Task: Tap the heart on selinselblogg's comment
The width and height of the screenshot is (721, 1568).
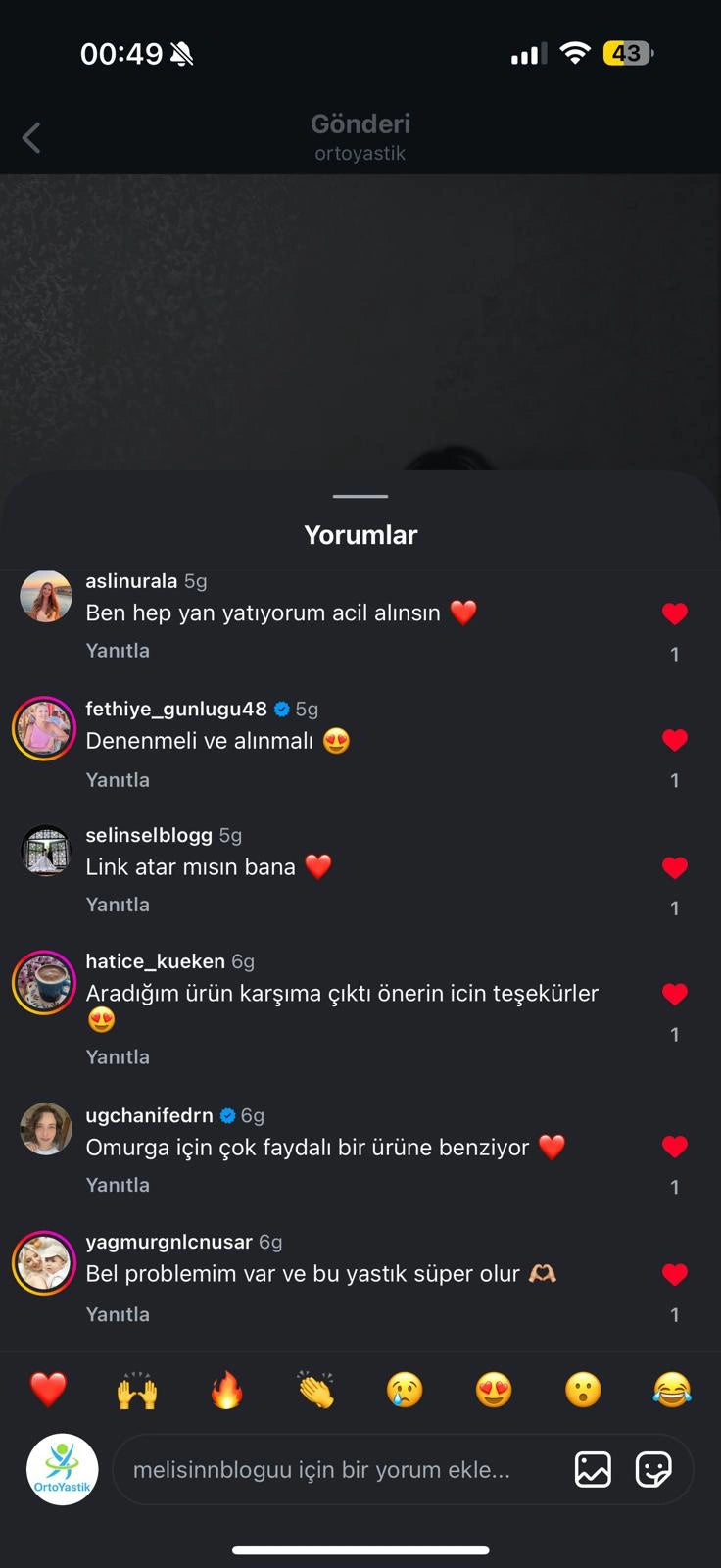Action: 674,868
